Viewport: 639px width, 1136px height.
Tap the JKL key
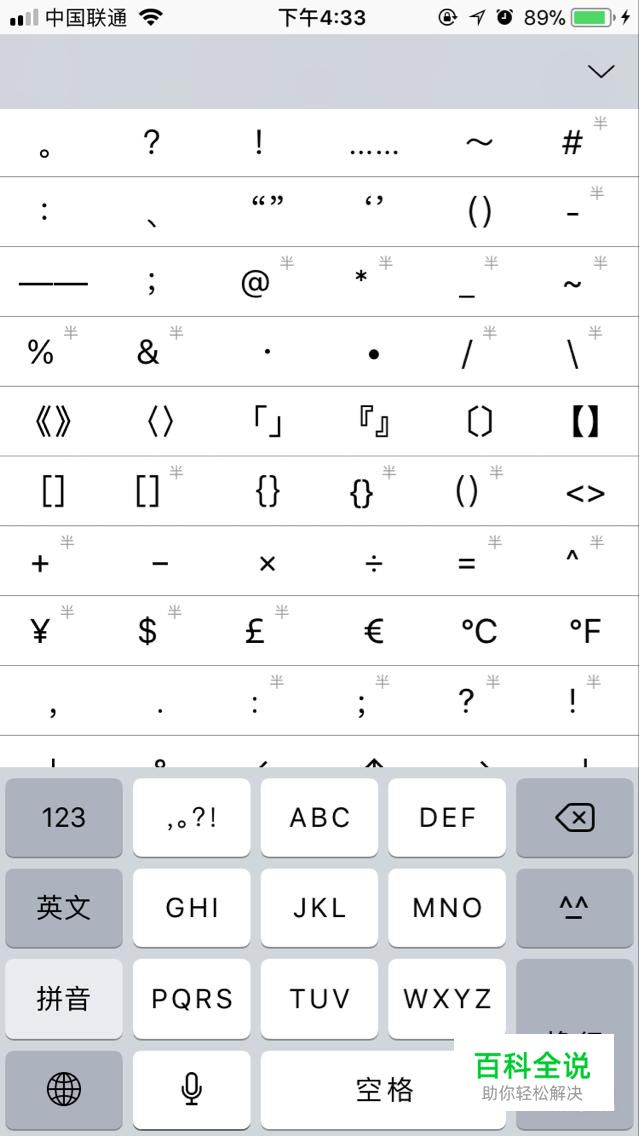[x=319, y=908]
